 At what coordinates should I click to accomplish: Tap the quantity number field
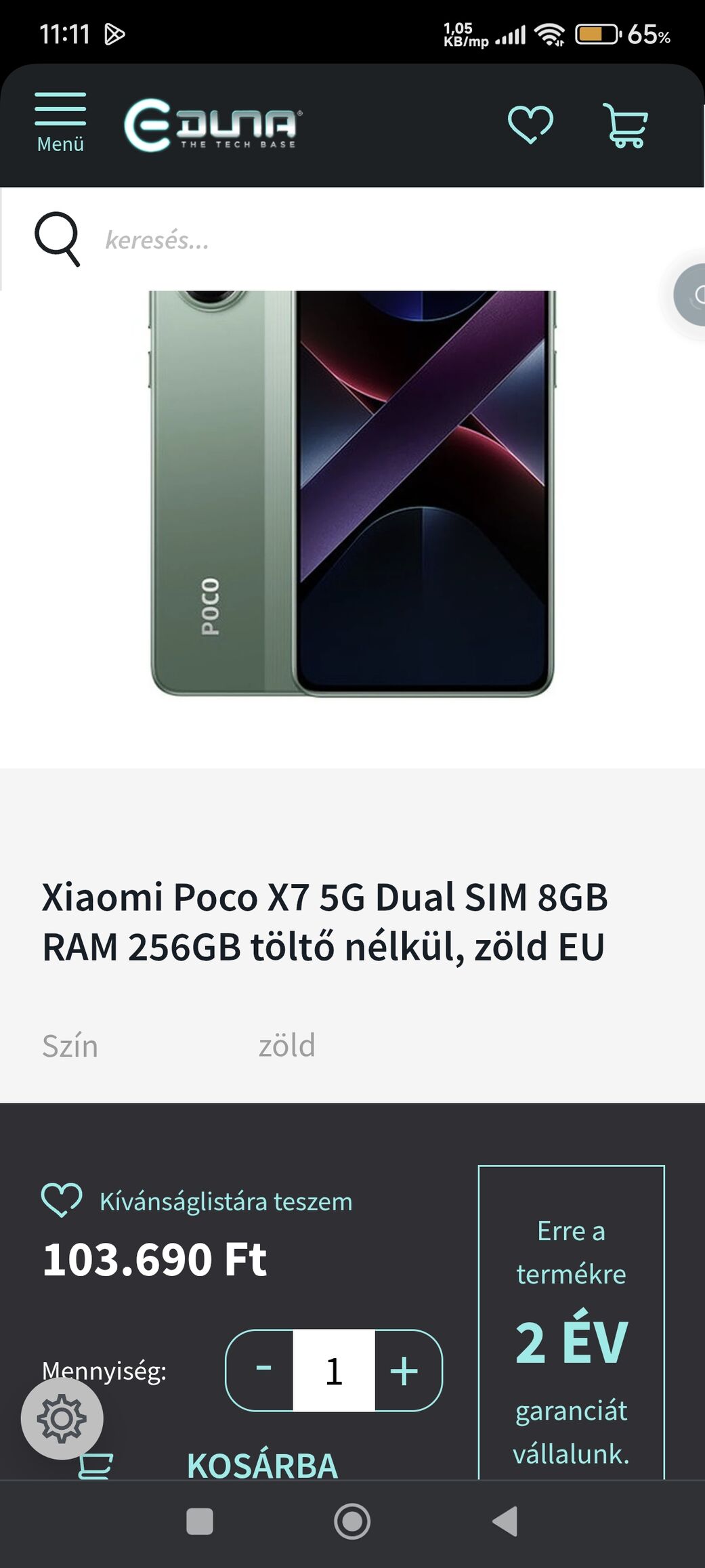coord(334,1370)
